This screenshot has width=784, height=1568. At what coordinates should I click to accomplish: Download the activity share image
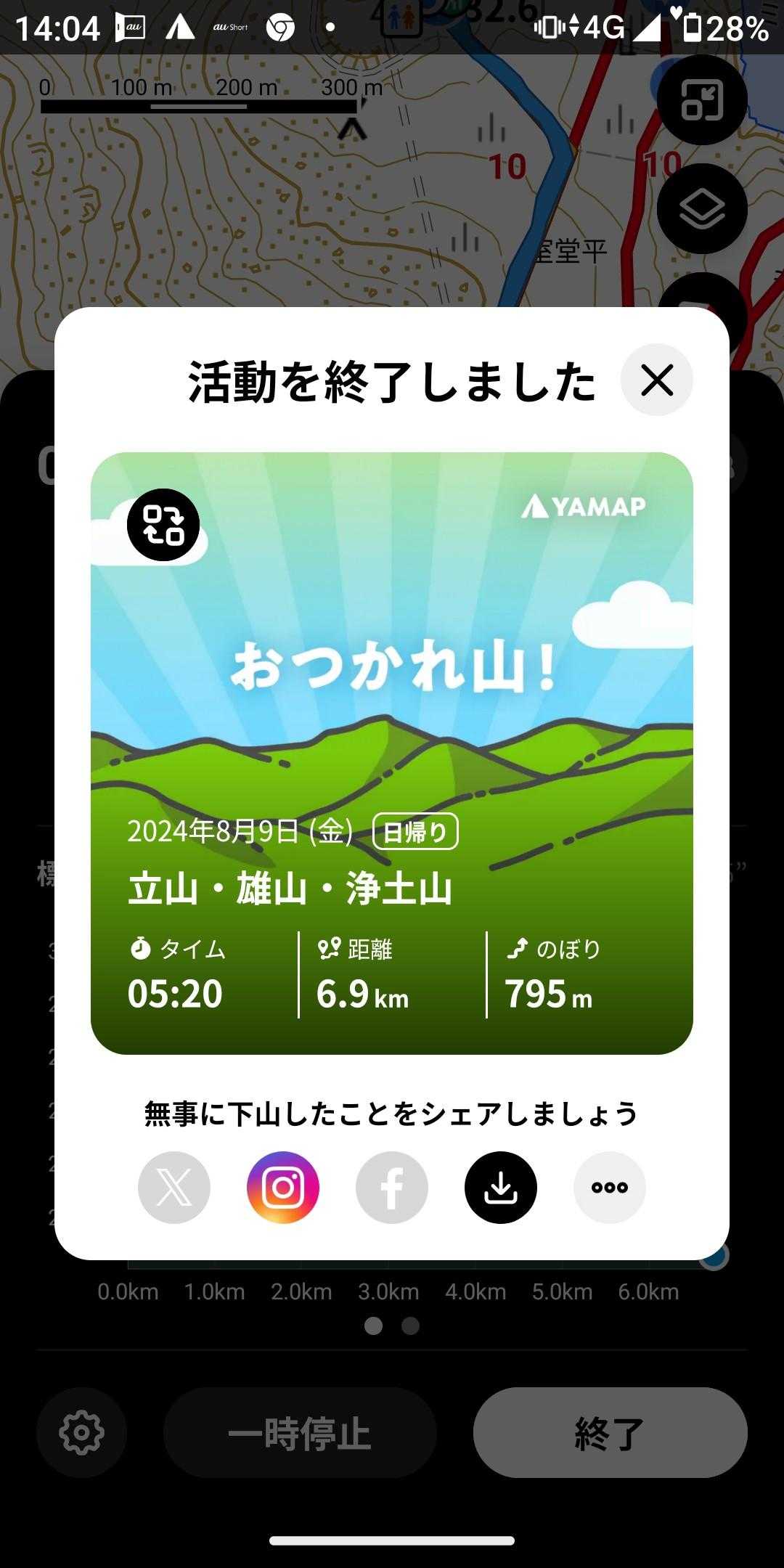501,1188
